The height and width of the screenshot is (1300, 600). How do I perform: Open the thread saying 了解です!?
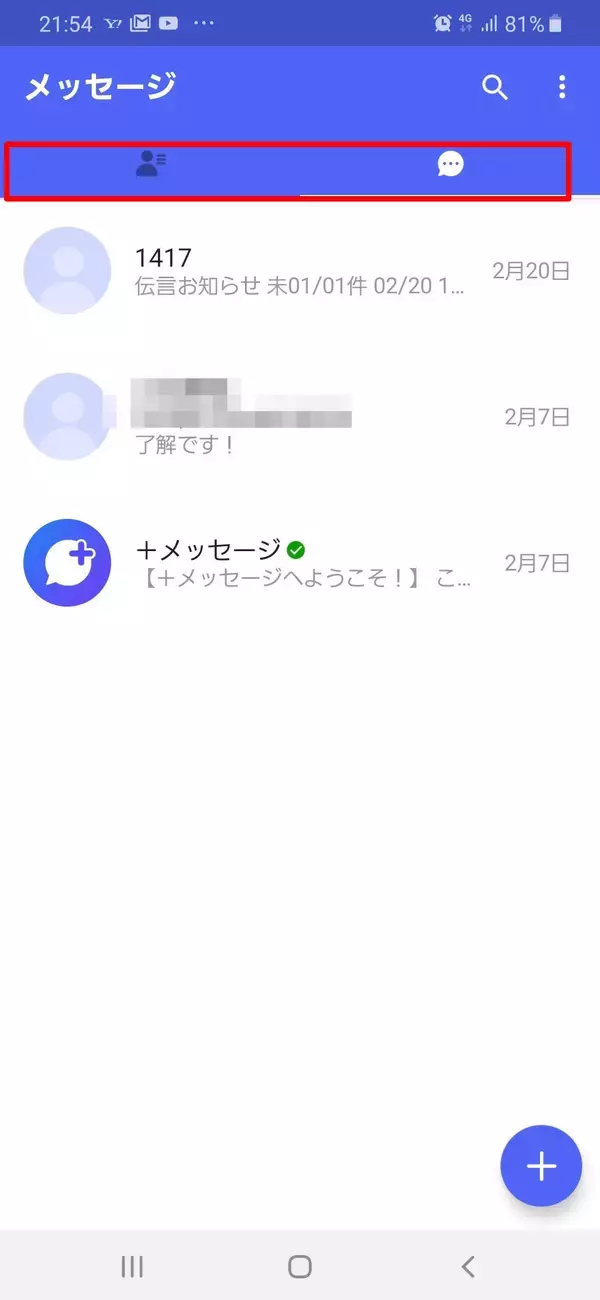pyautogui.click(x=300, y=417)
